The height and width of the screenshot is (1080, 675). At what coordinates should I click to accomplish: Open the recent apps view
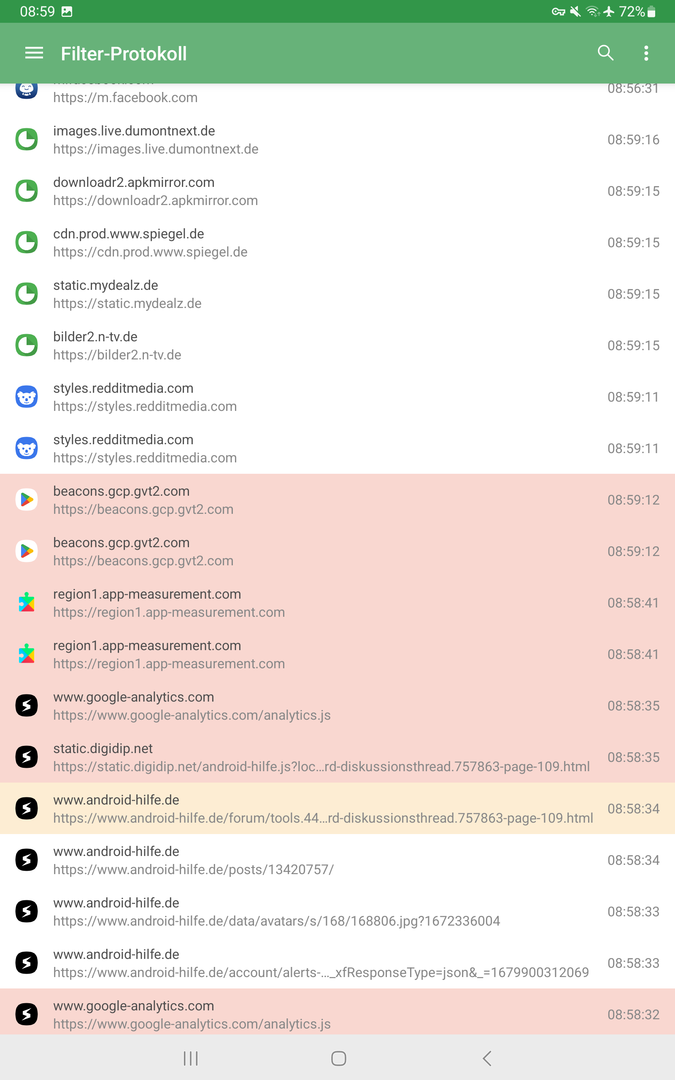pos(191,1058)
